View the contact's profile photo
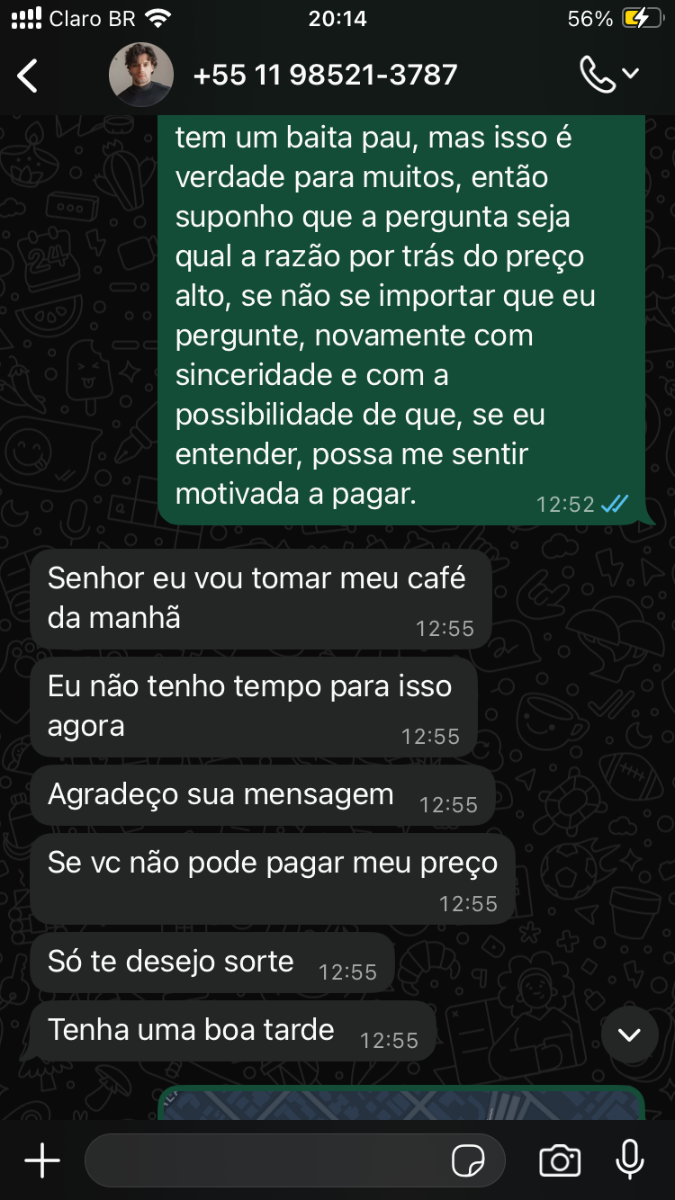 pos(141,75)
